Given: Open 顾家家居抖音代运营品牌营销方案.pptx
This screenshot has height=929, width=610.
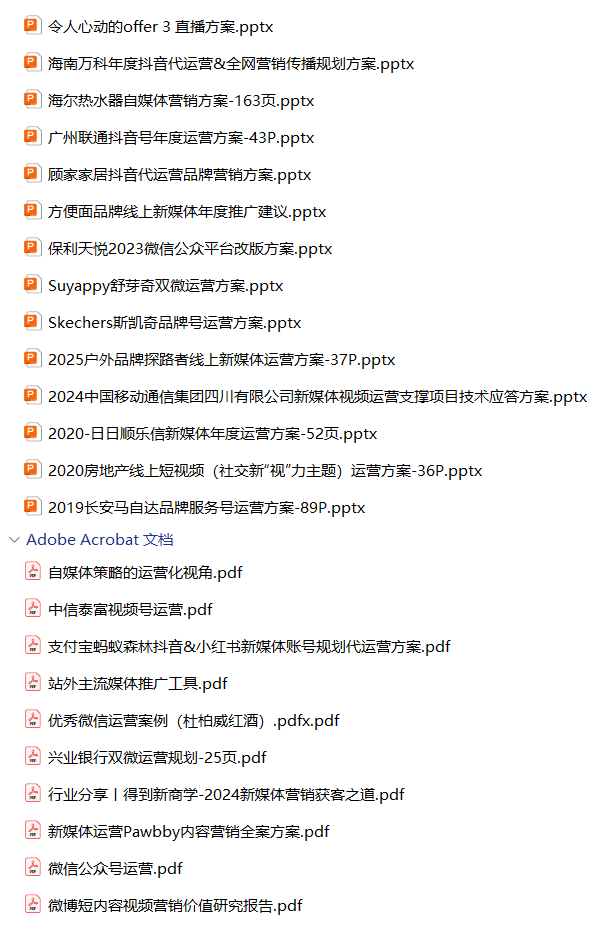Looking at the screenshot, I should pos(179,175).
